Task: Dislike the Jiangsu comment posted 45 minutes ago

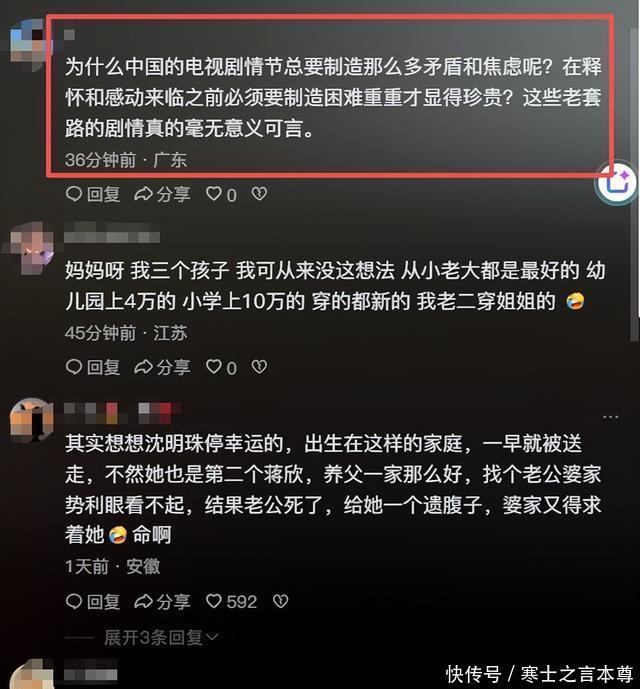Action: pyautogui.click(x=259, y=368)
